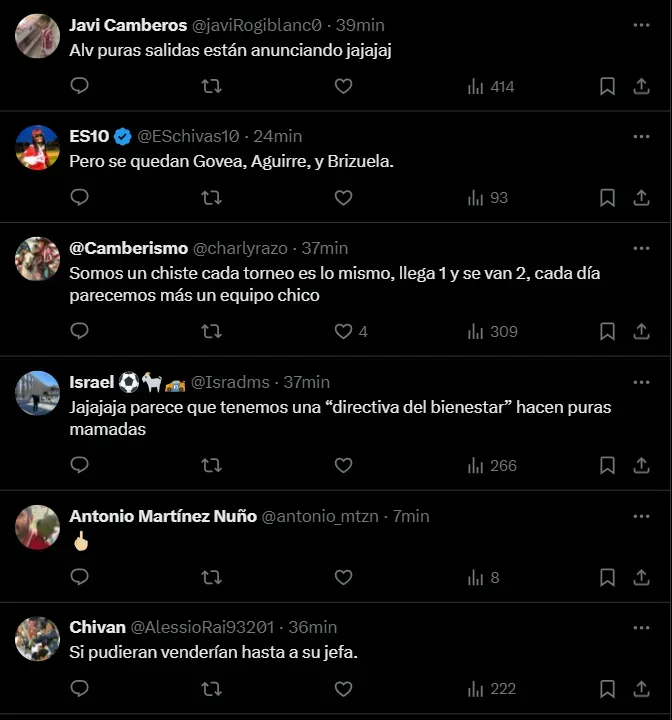Image resolution: width=672 pixels, height=720 pixels.
Task: Open Javi Camberos's avatar
Action: (x=37, y=36)
